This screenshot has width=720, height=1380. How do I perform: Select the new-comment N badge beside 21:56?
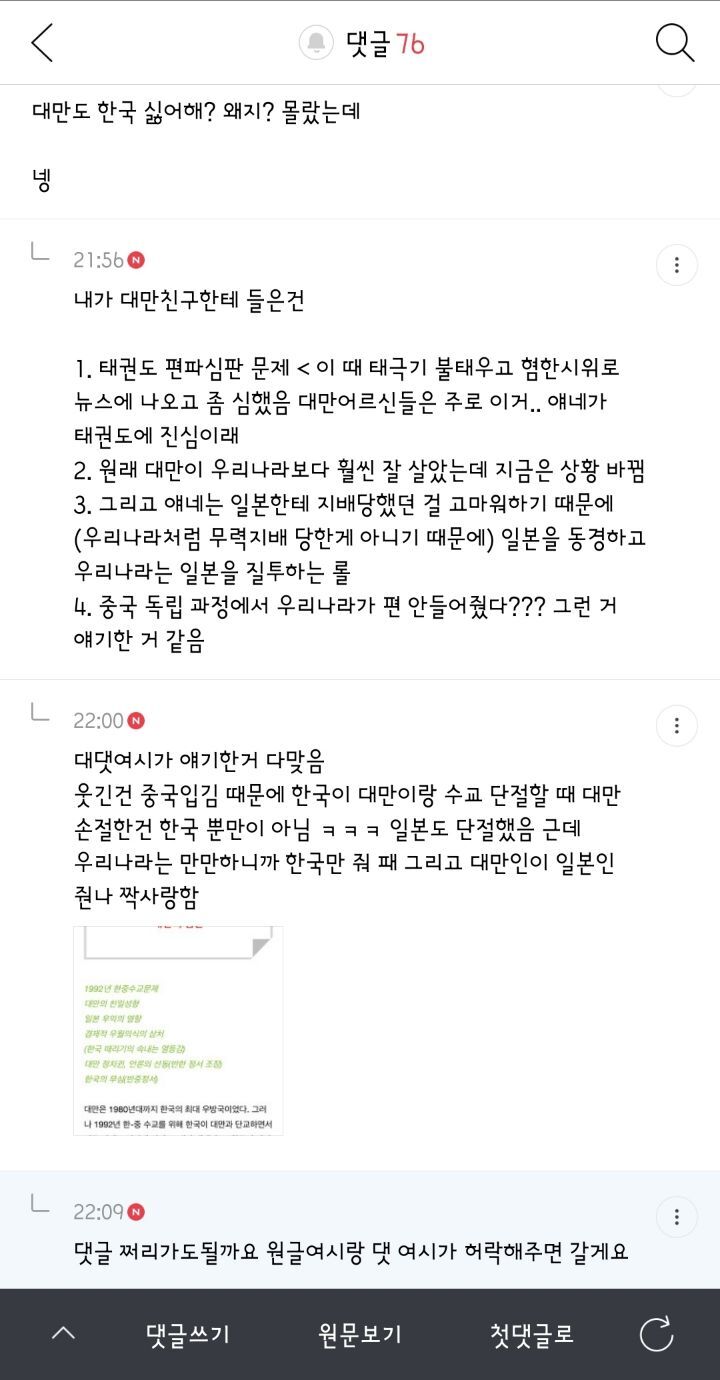tap(135, 257)
